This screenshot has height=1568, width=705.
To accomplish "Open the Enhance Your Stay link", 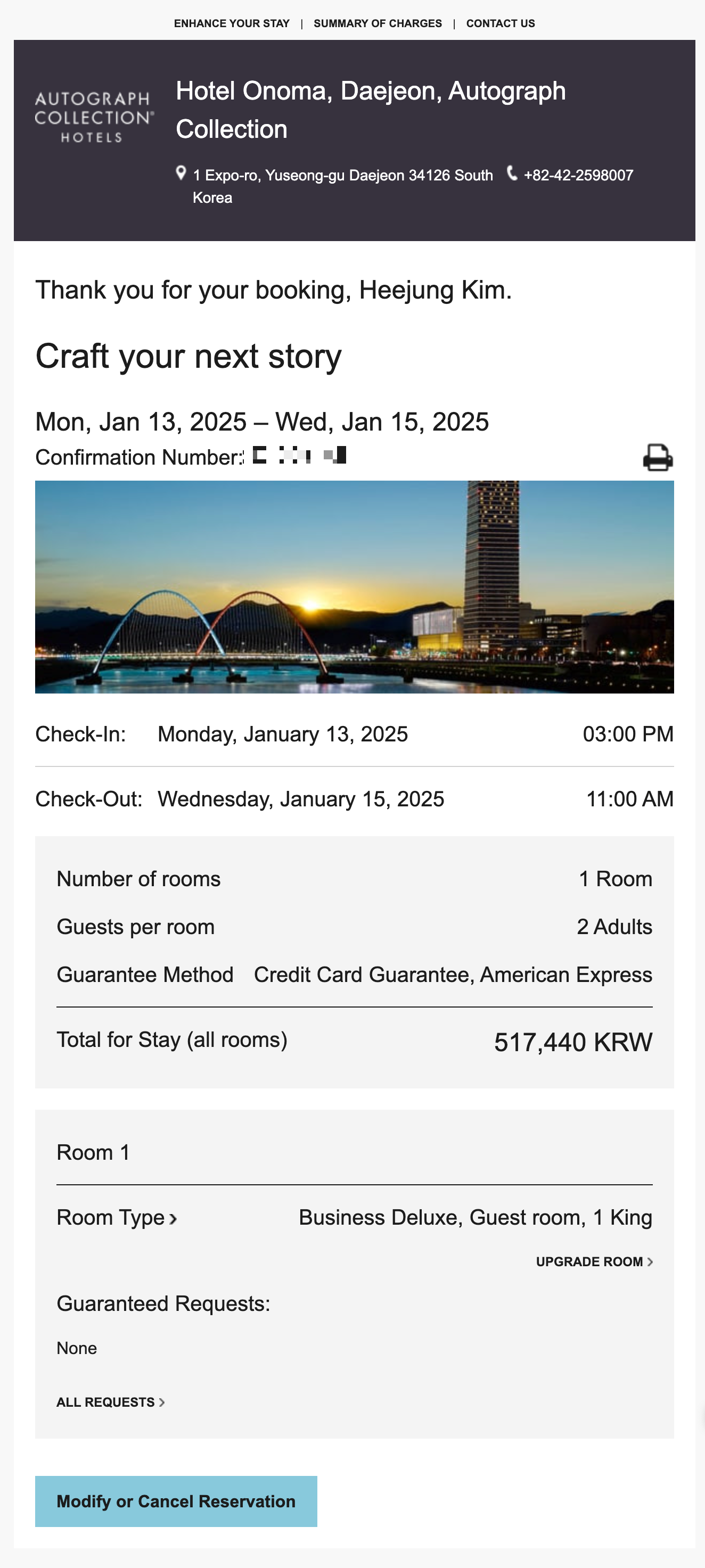I will click(231, 24).
